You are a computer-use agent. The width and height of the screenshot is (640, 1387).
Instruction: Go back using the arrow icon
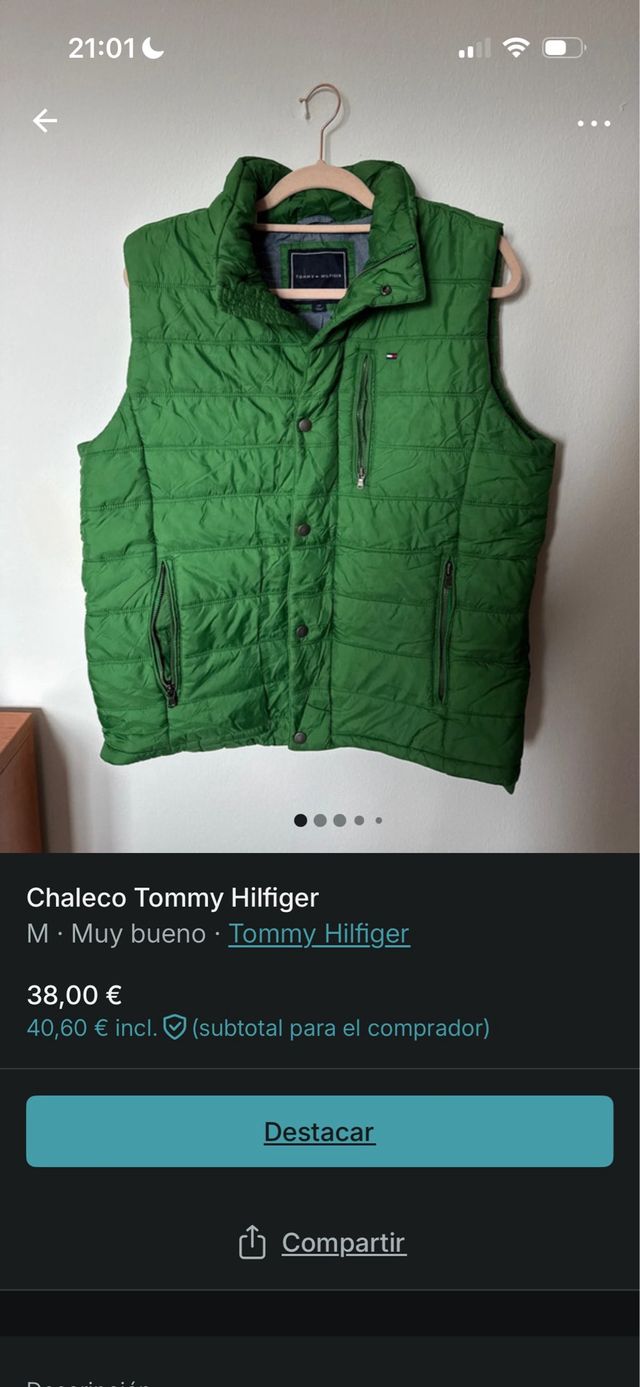click(x=45, y=121)
